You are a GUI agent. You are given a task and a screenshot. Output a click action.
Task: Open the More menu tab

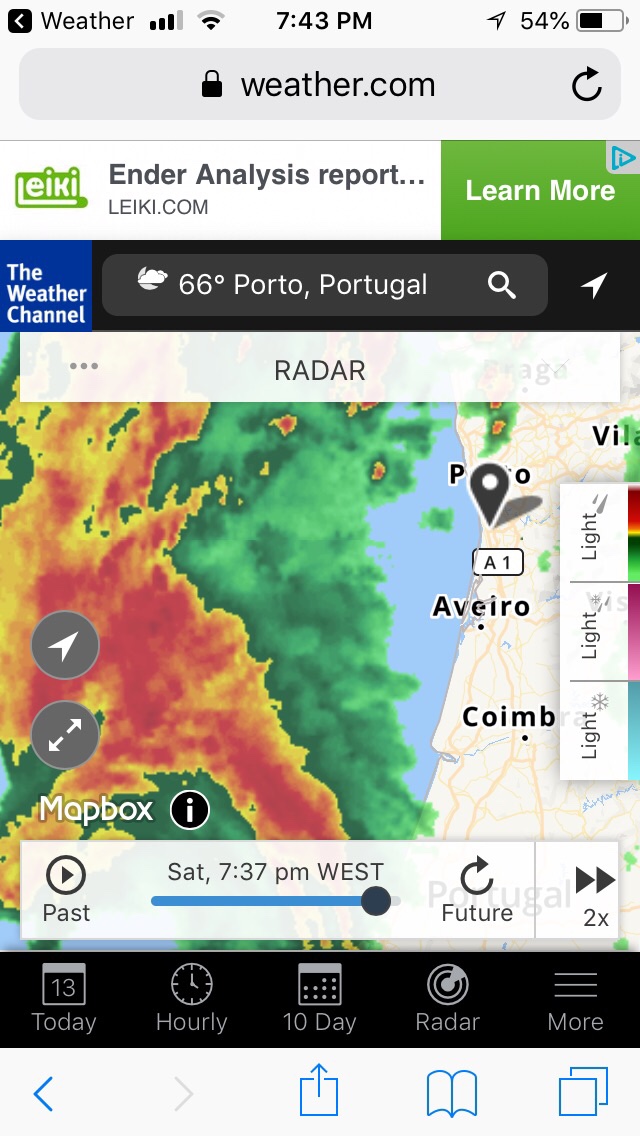point(576,998)
